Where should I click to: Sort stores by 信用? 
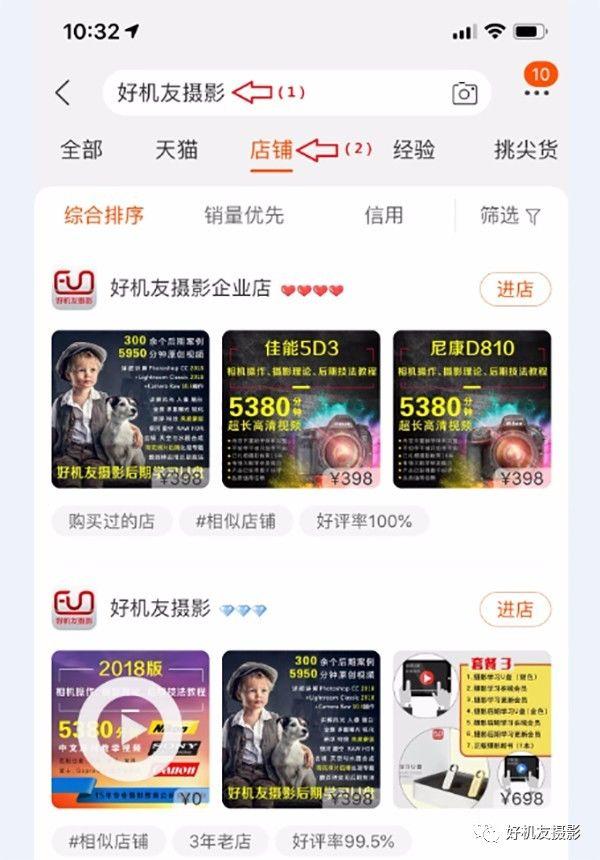tap(383, 215)
